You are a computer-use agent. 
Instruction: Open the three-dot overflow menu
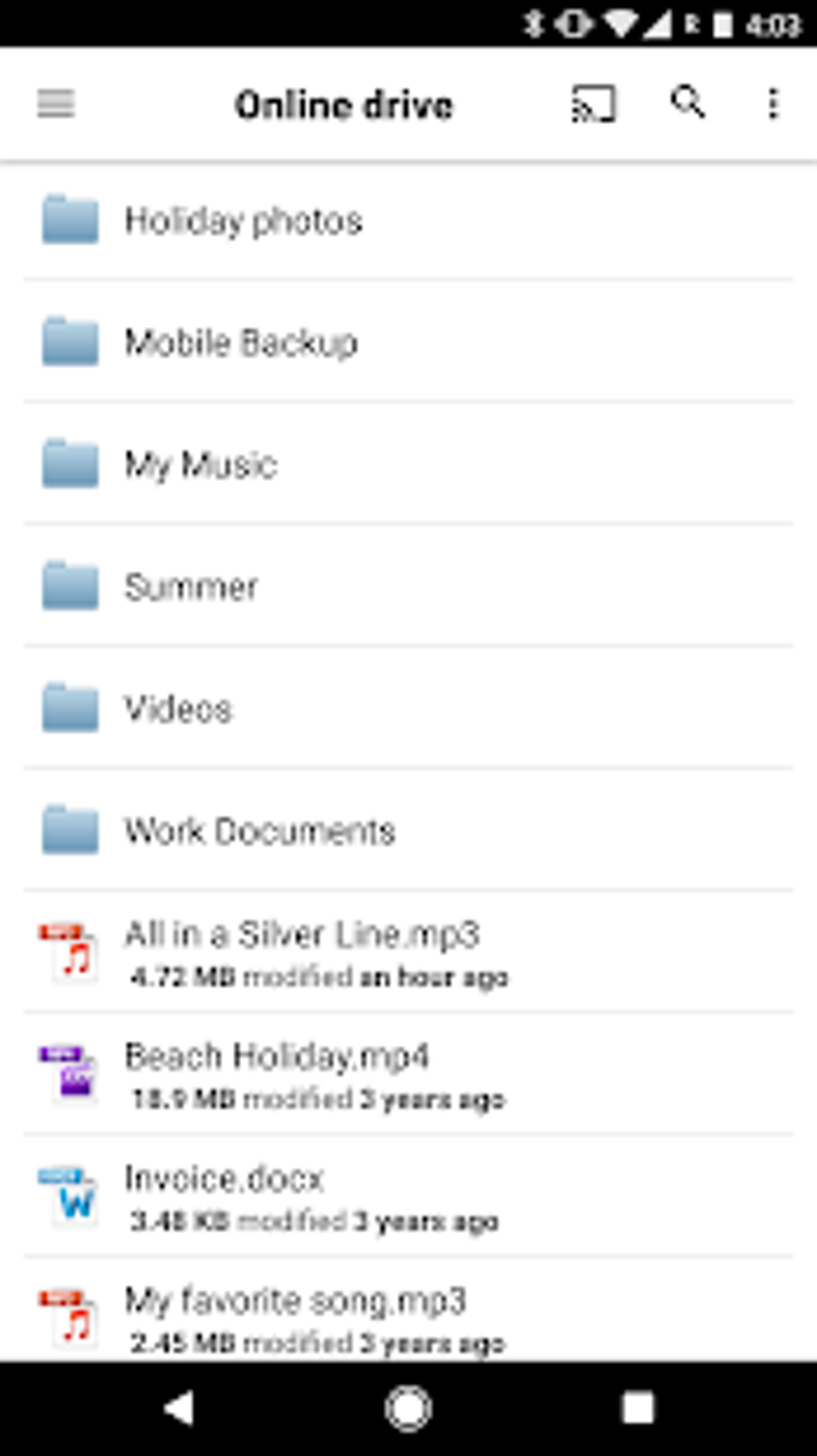[773, 104]
